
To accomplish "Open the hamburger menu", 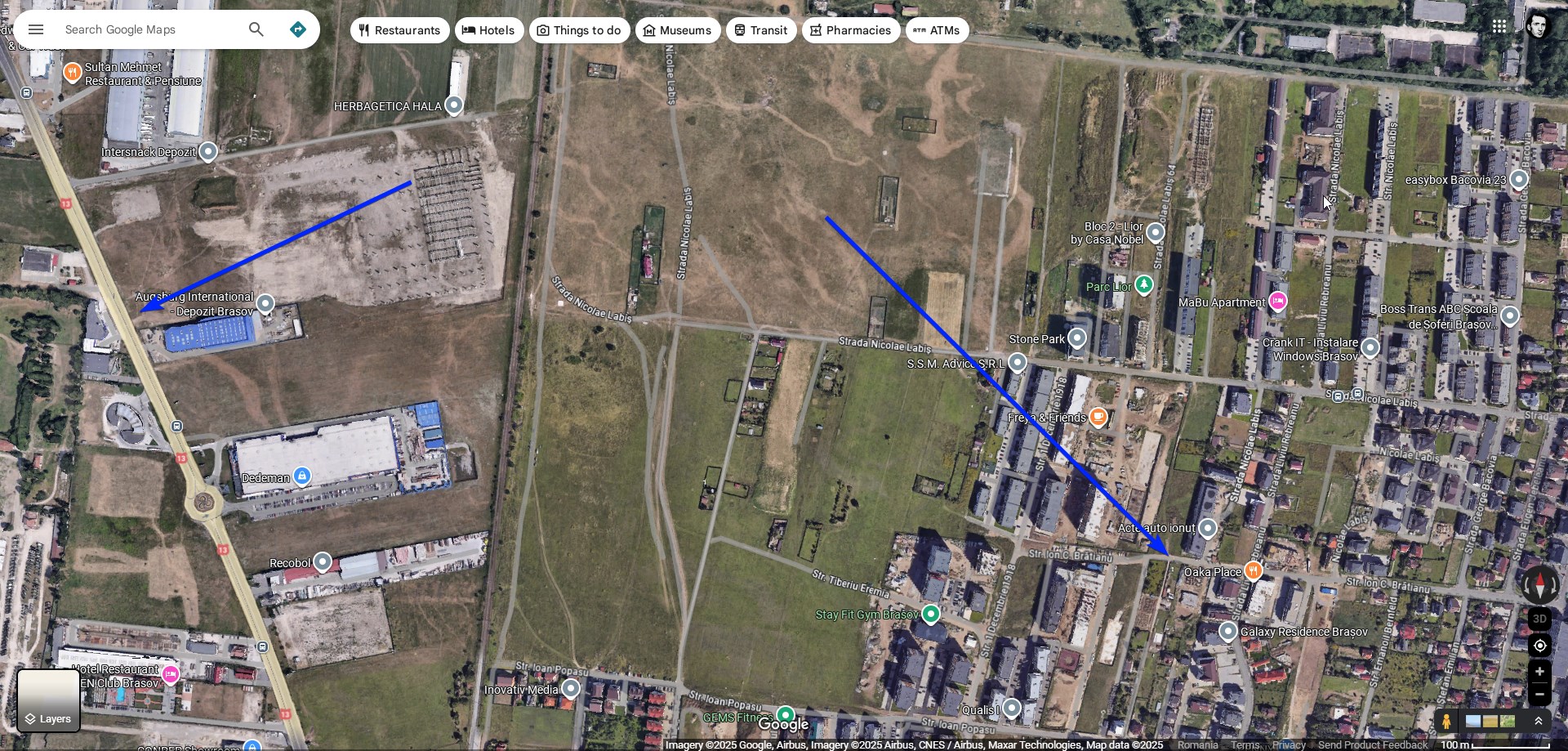I will [36, 29].
